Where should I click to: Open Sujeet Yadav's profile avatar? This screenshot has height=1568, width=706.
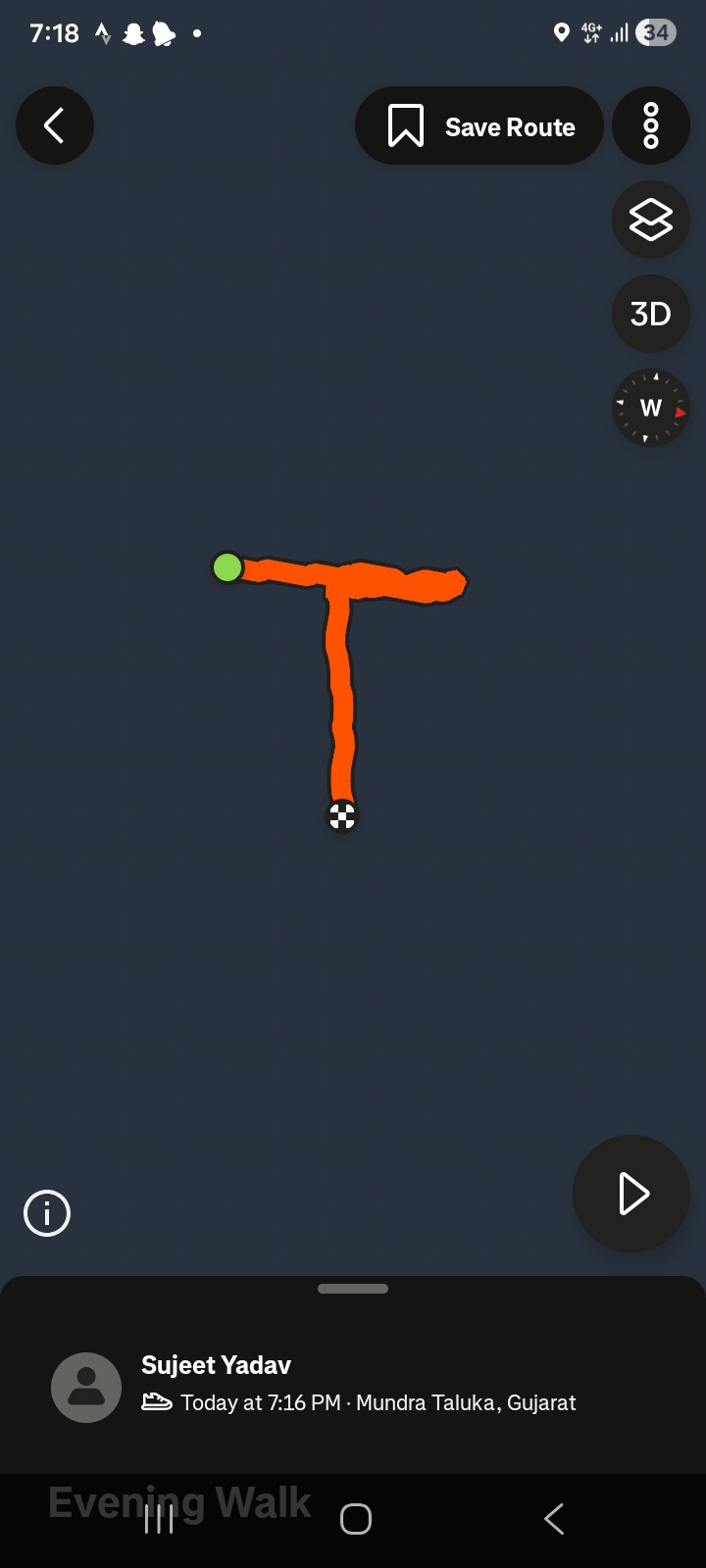(86, 1388)
